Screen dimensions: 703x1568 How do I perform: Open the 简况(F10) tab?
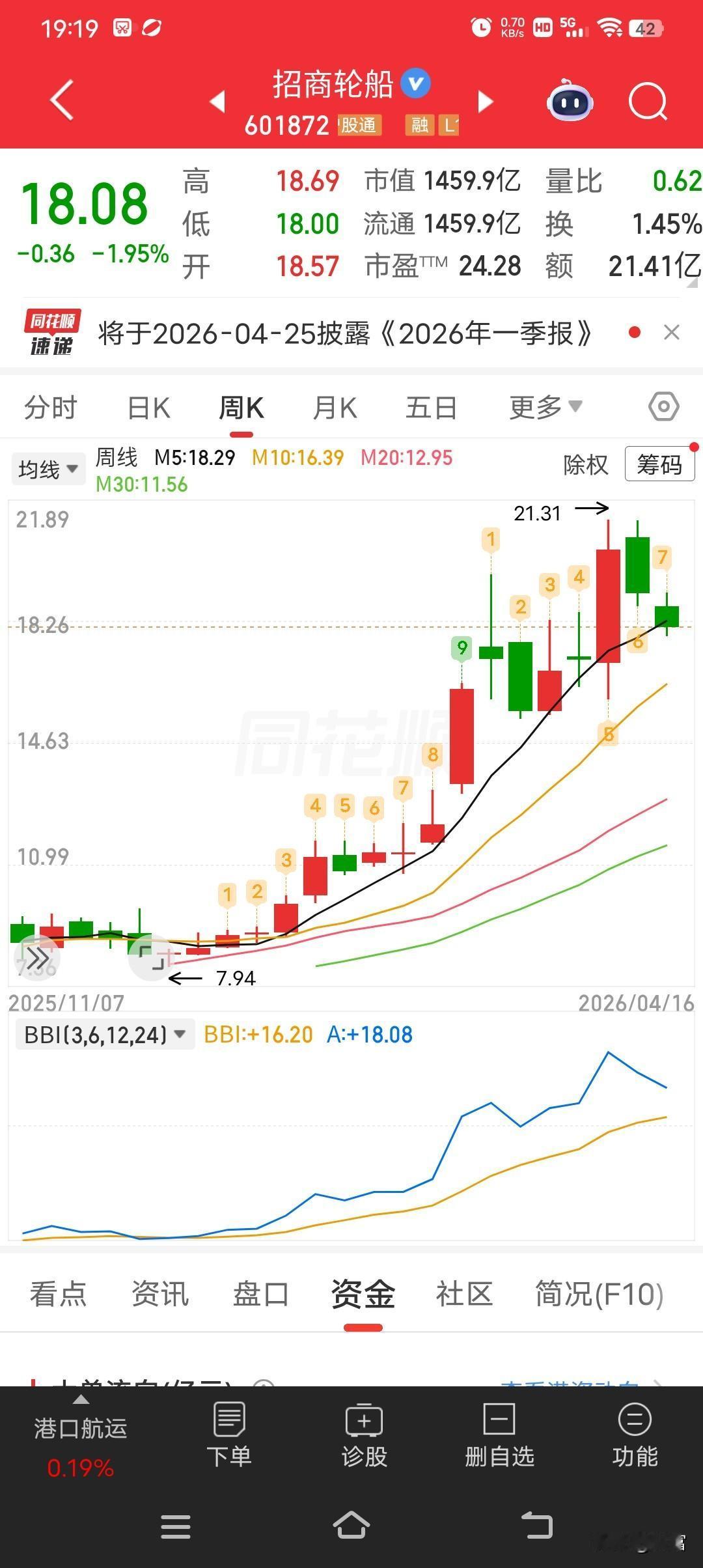pyautogui.click(x=599, y=1294)
